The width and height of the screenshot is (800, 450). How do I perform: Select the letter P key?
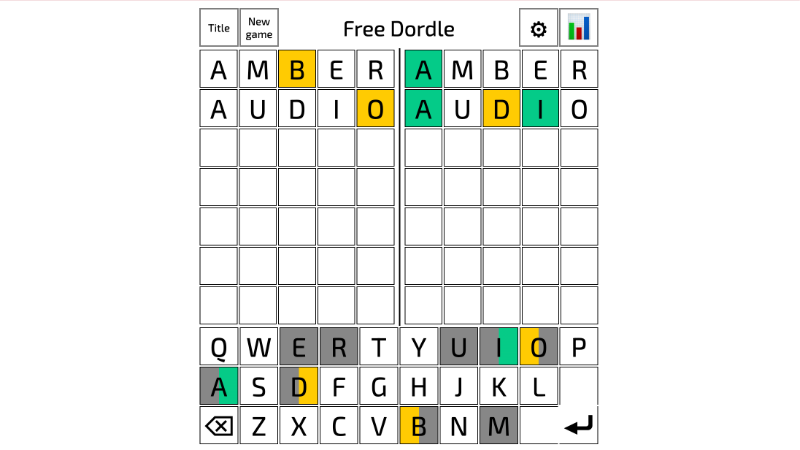click(x=578, y=347)
